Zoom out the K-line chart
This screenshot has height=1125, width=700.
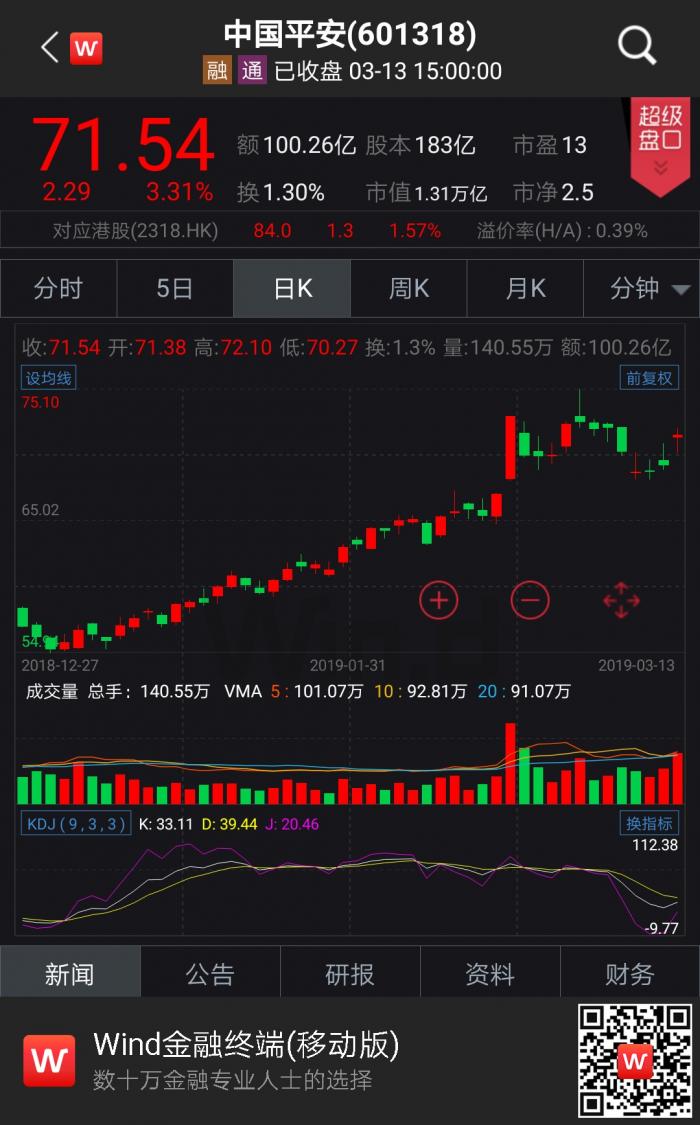(530, 600)
